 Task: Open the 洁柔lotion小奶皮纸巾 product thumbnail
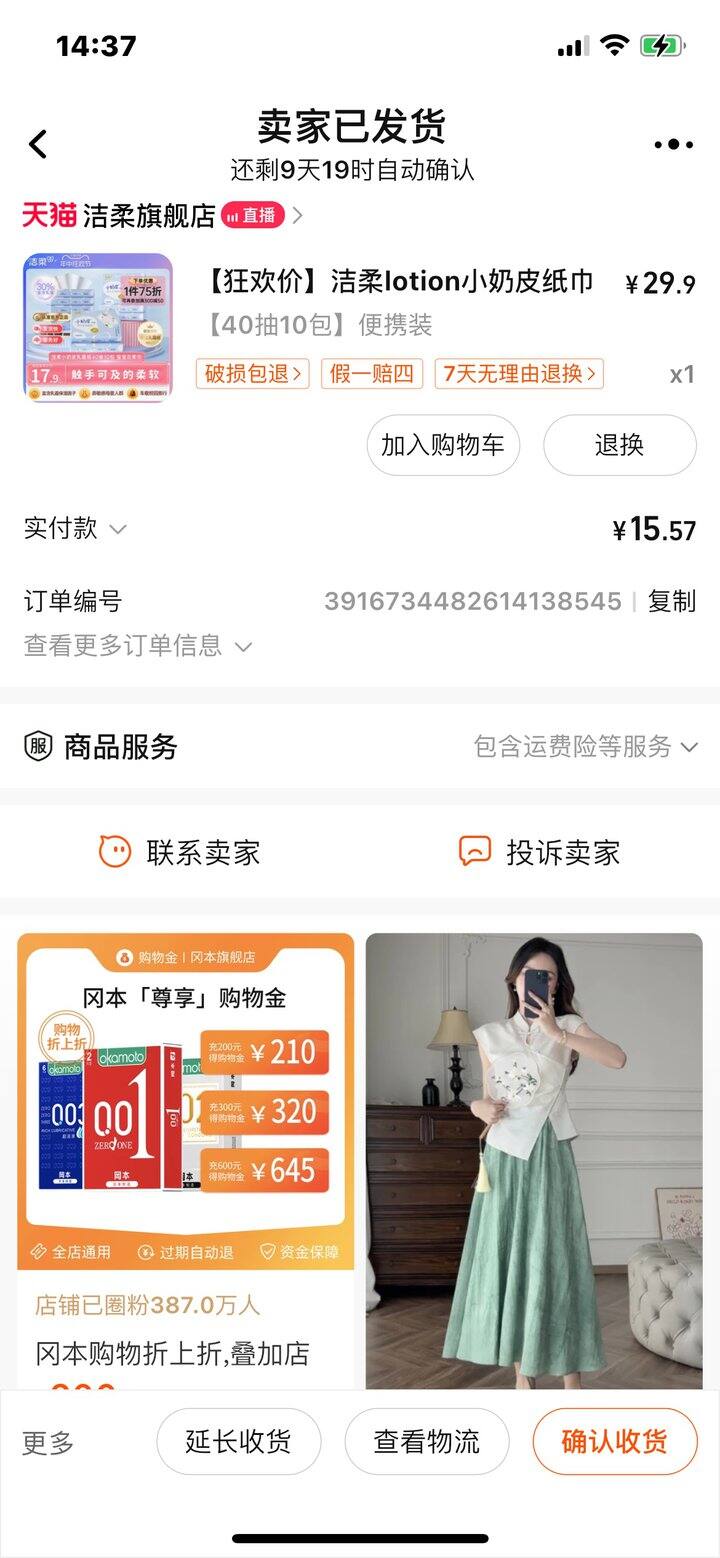(x=98, y=328)
